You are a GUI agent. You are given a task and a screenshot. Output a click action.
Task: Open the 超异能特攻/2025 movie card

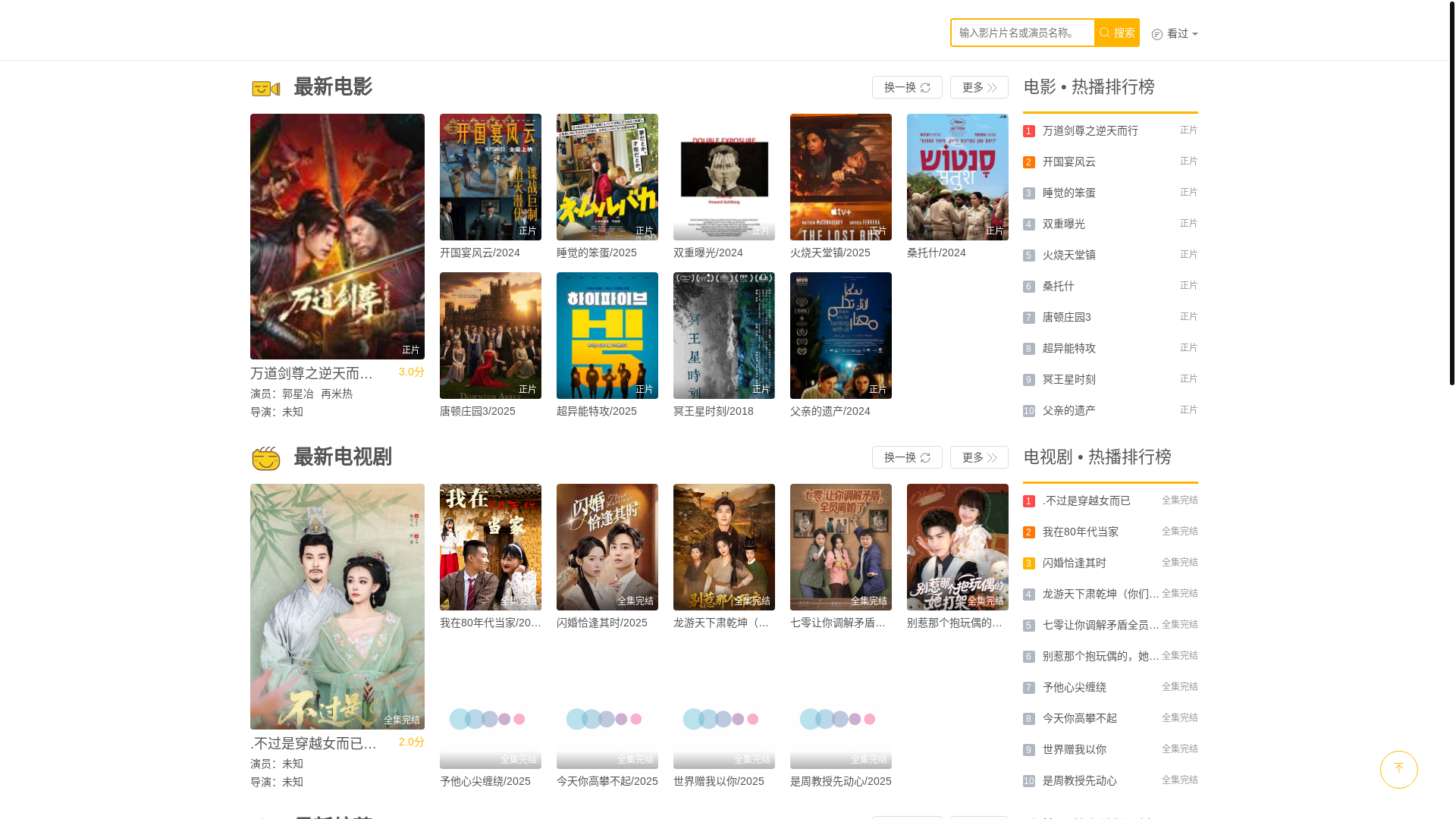(x=607, y=335)
